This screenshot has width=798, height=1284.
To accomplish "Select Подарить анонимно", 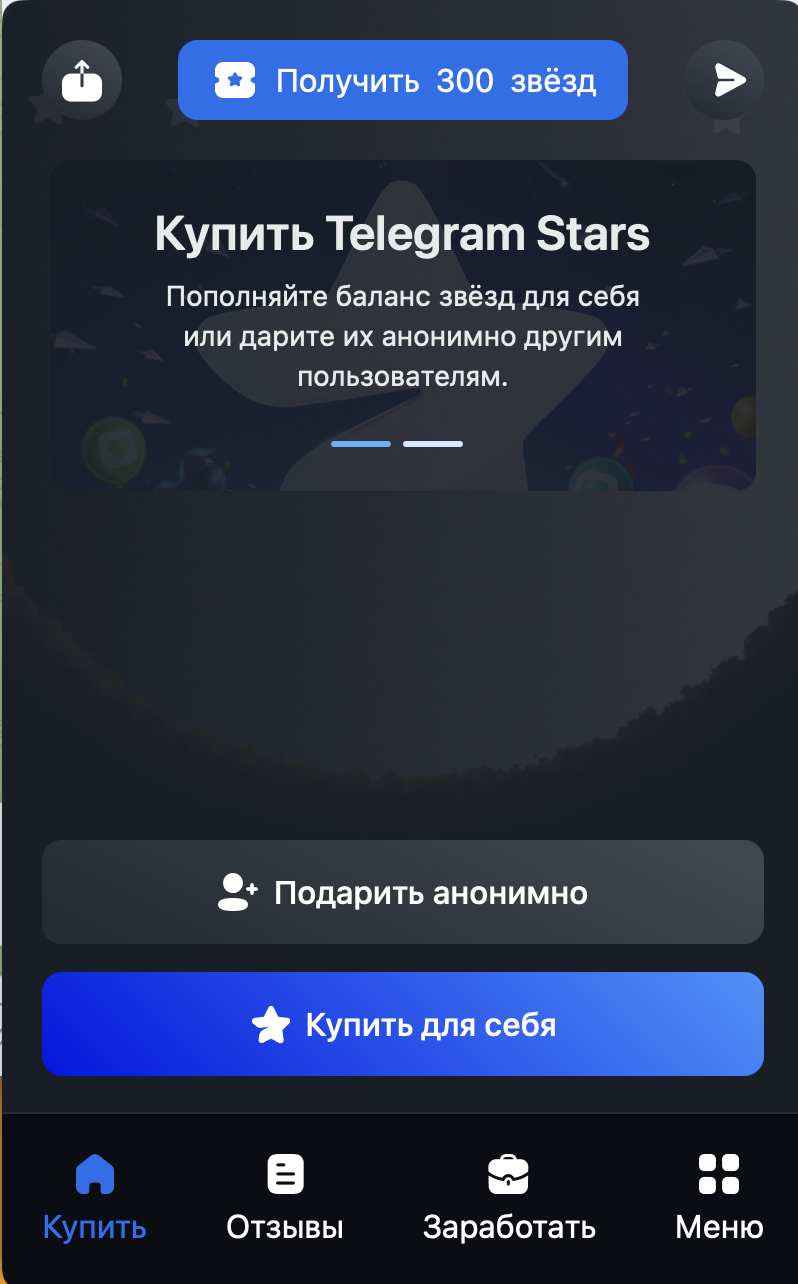I will pyautogui.click(x=403, y=892).
